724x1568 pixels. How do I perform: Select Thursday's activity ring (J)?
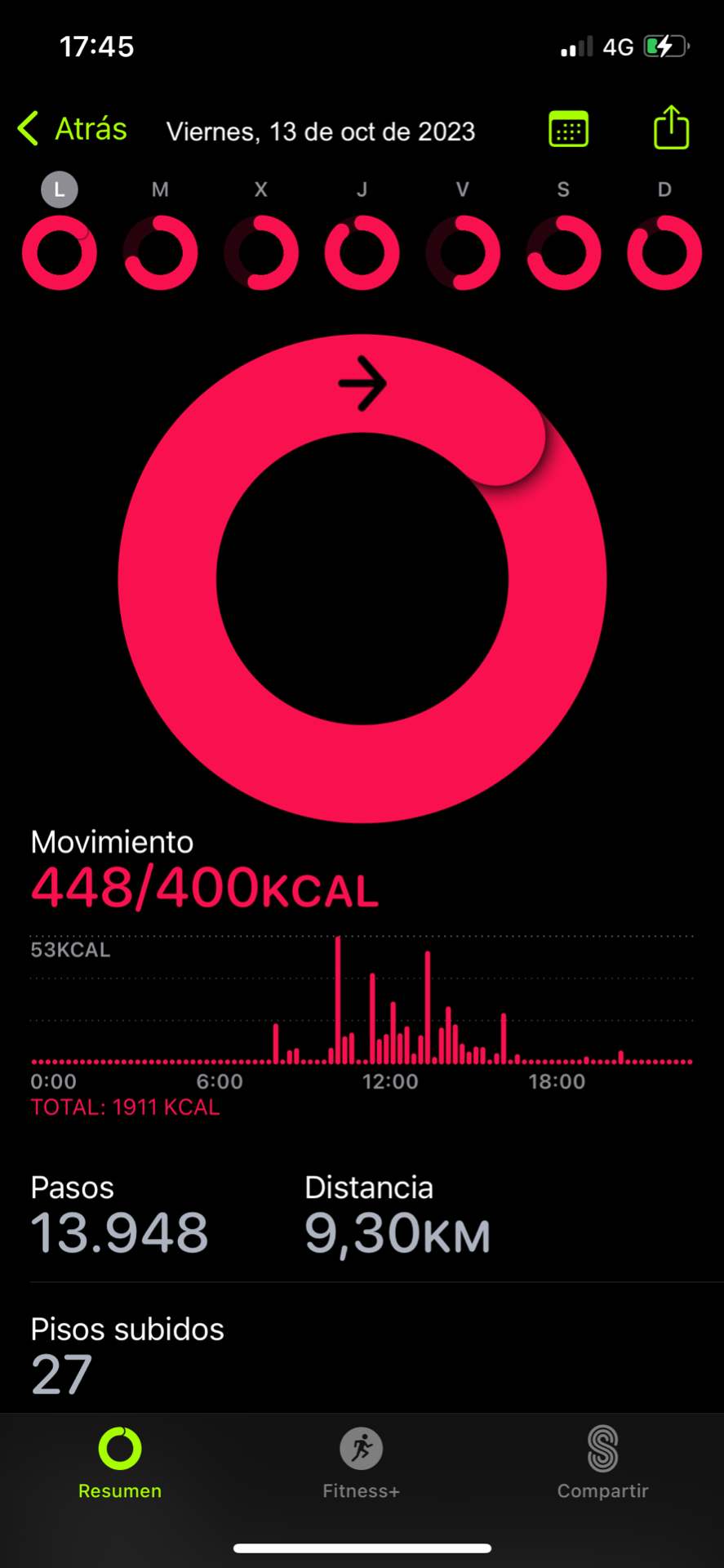pyautogui.click(x=362, y=252)
